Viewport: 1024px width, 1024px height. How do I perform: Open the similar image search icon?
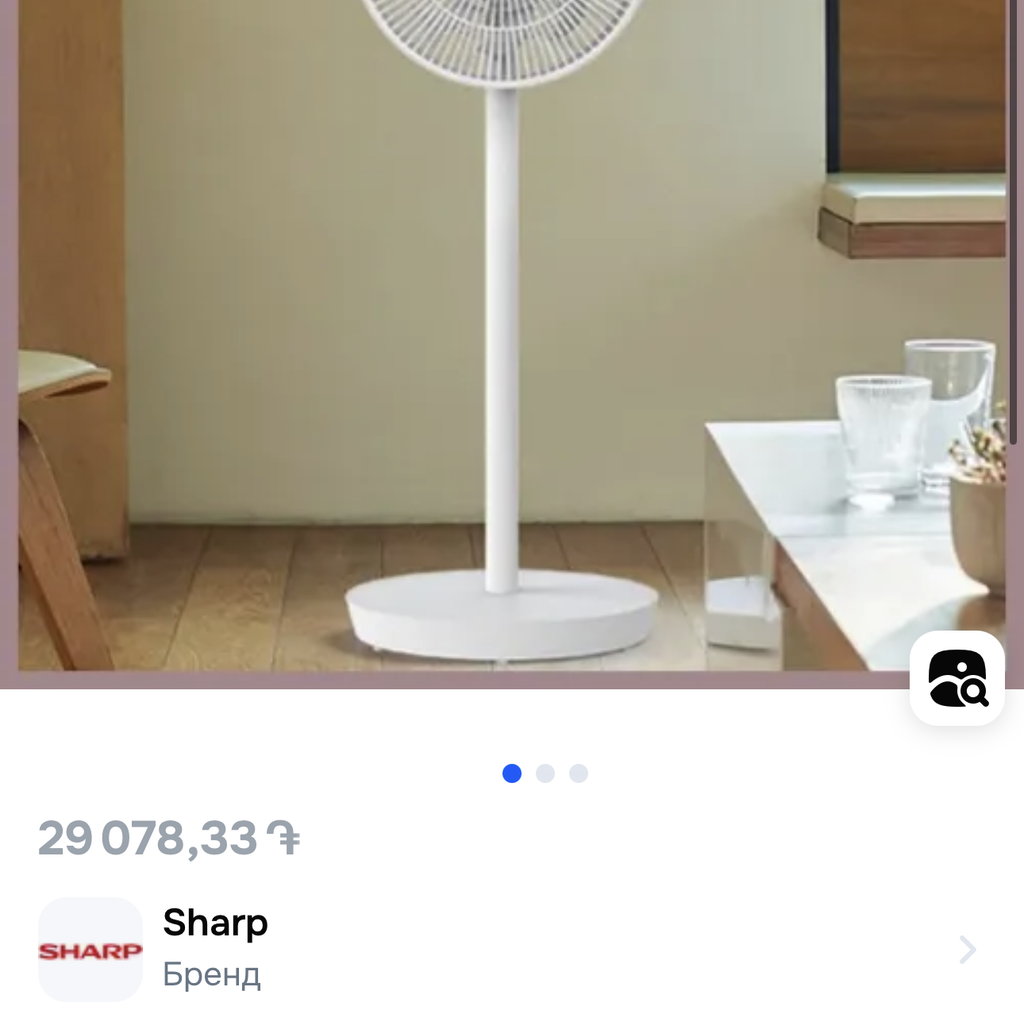pos(957,678)
